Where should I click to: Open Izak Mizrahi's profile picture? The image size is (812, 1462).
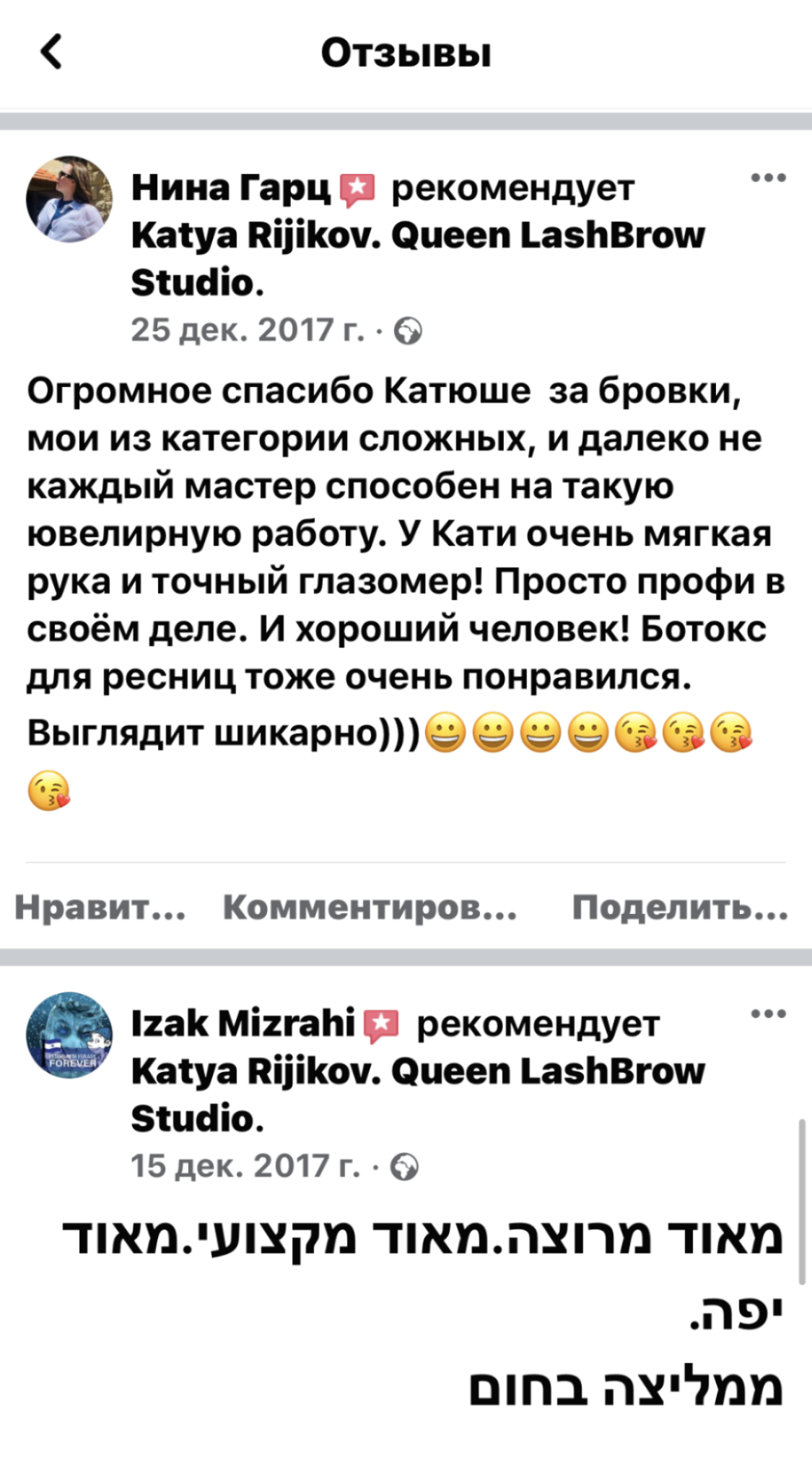coord(69,1035)
